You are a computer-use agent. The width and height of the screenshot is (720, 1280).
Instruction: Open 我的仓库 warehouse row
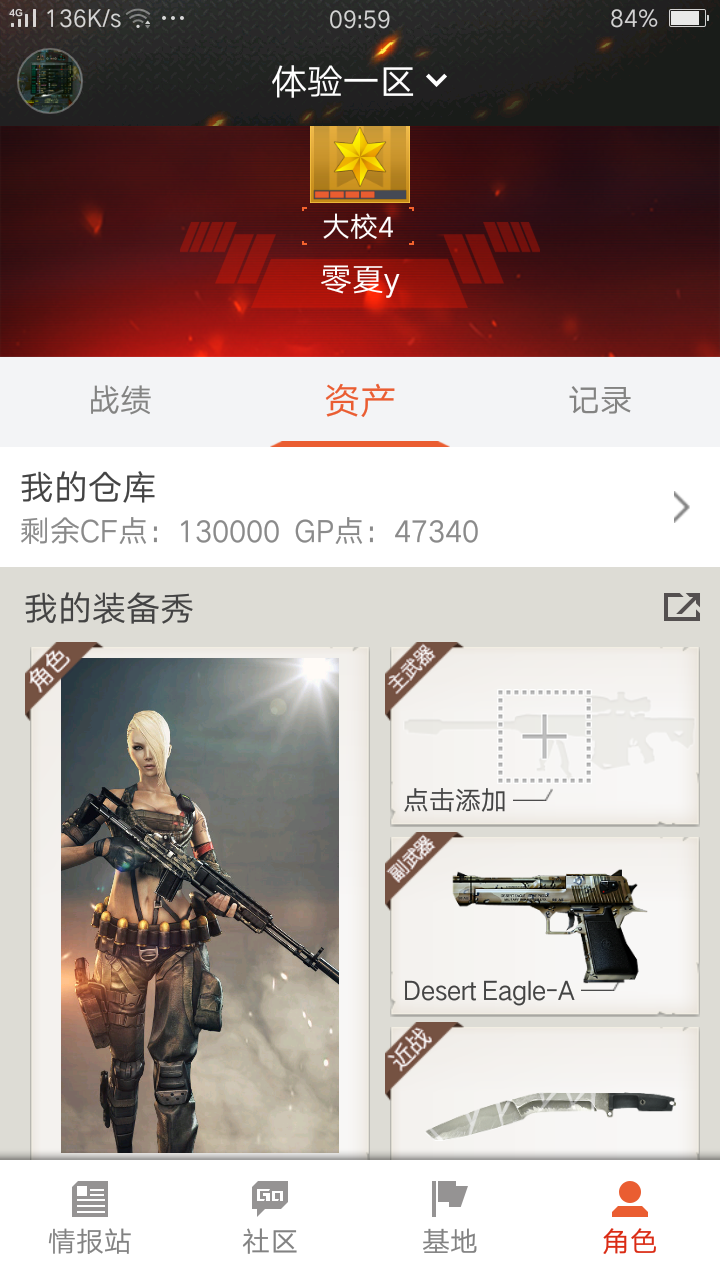pos(360,508)
